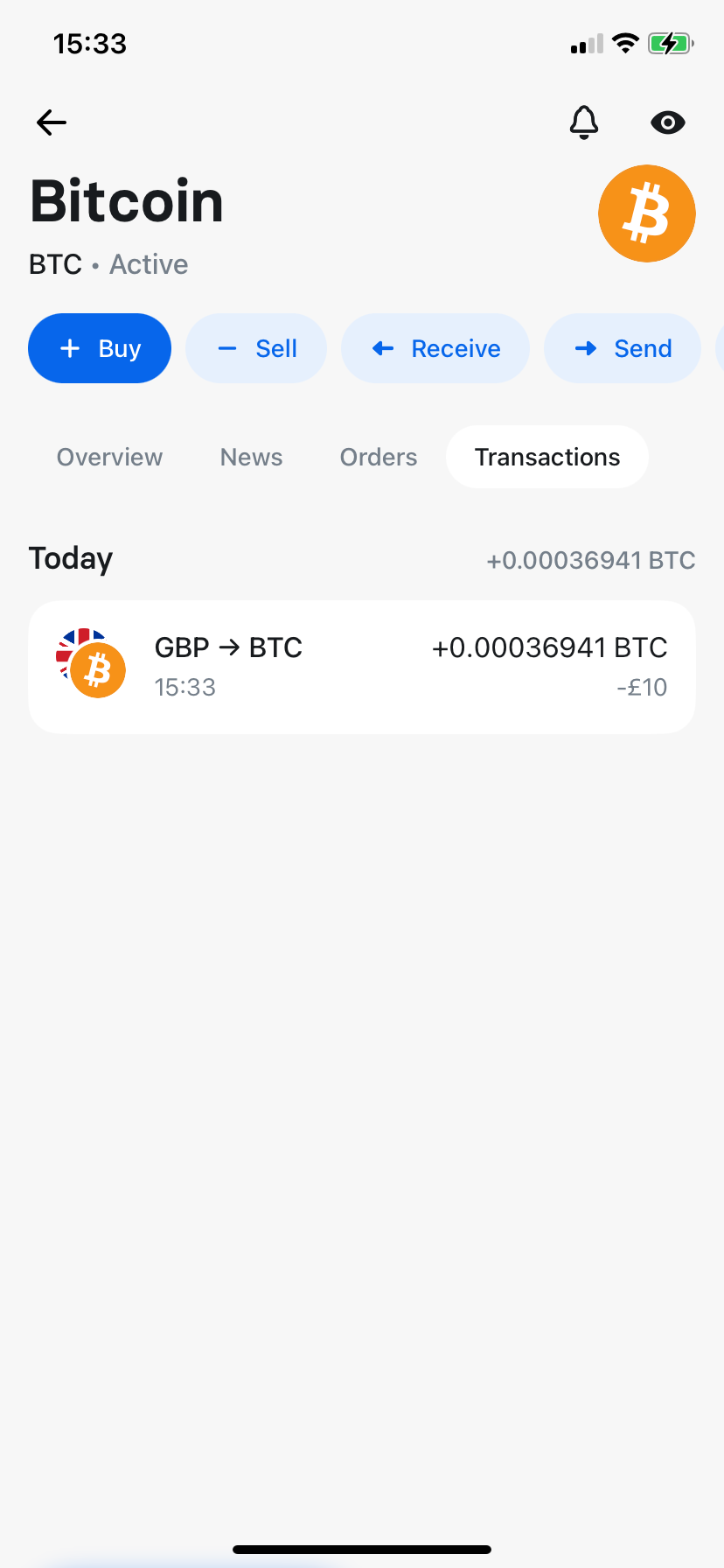Select Receive to get Bitcoin
The image size is (724, 1568).
coord(435,348)
